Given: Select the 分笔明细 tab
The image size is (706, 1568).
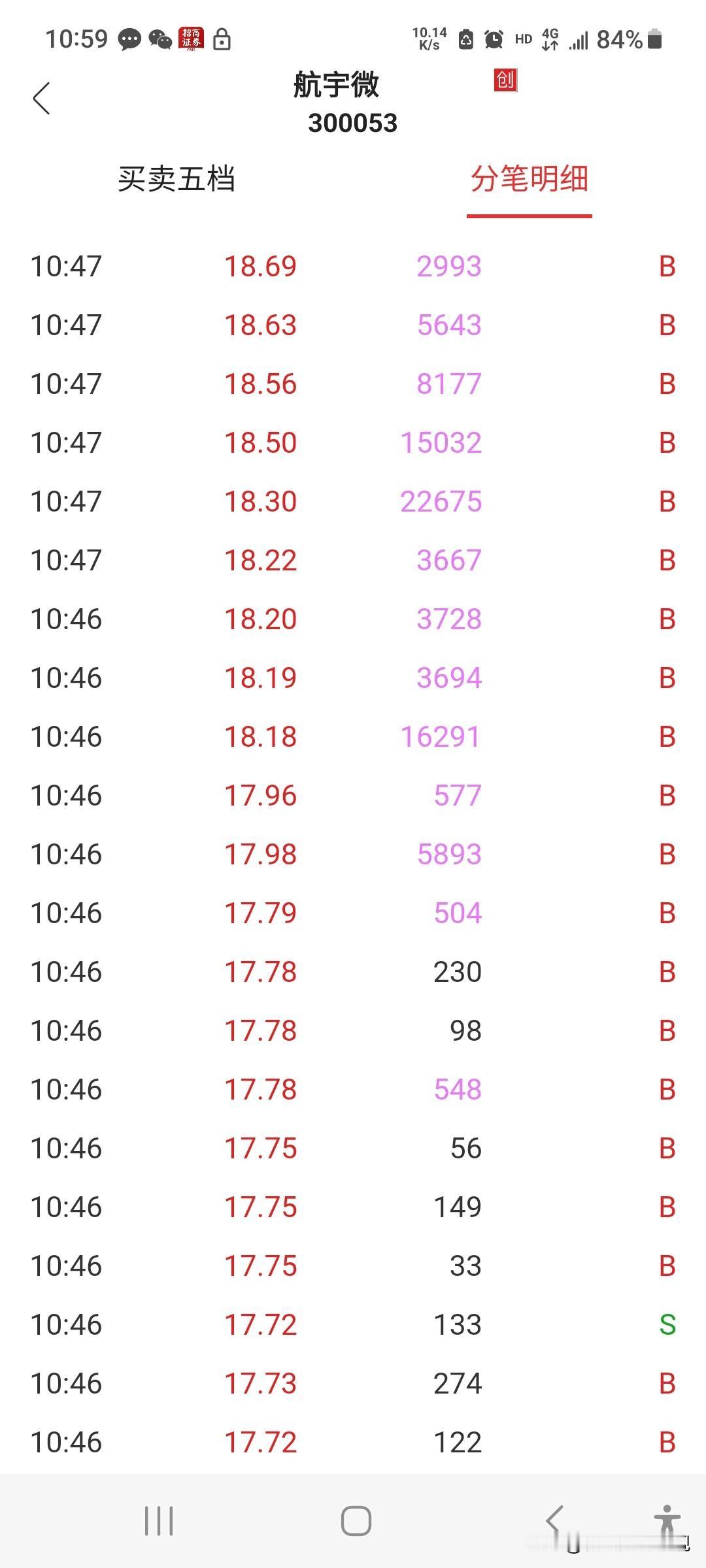Looking at the screenshot, I should click(529, 179).
